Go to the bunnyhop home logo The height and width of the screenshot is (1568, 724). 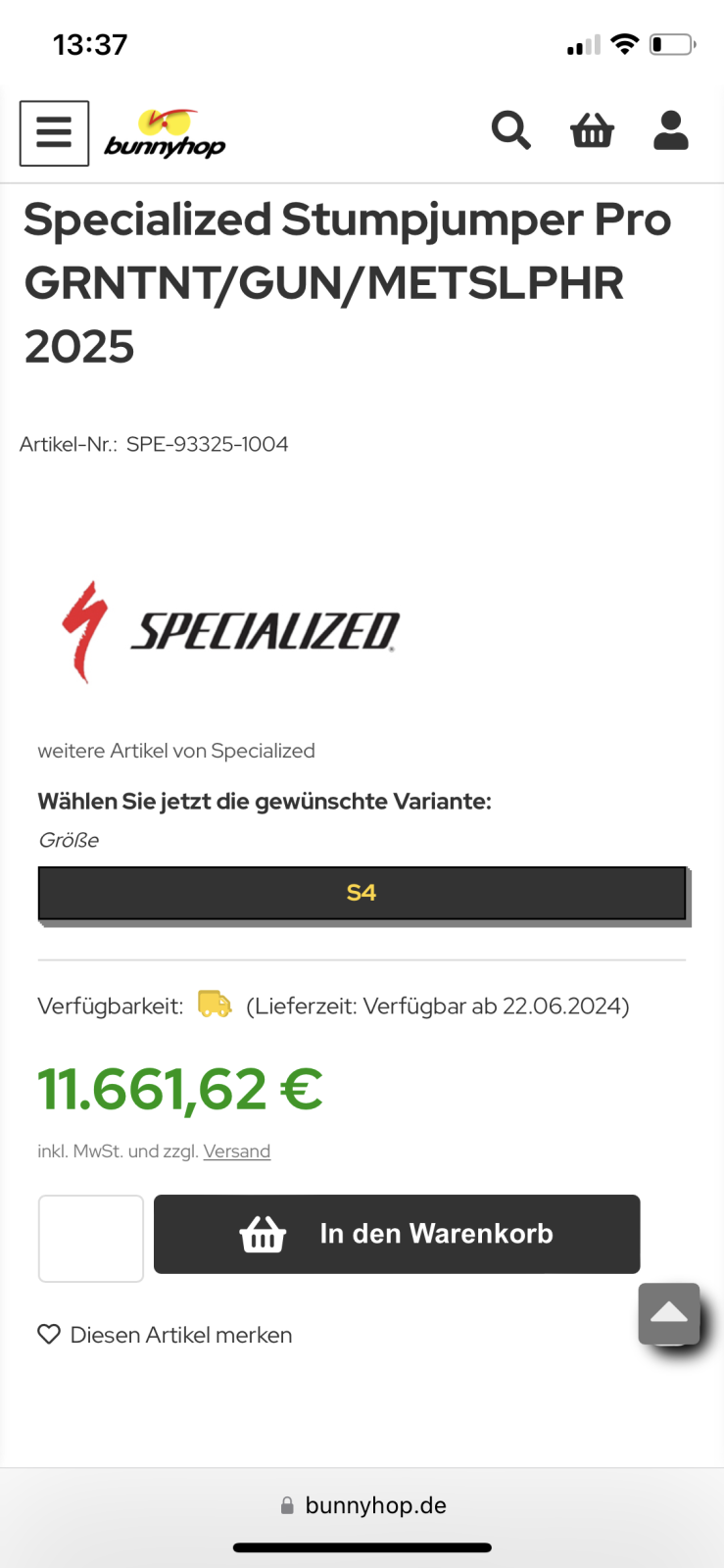pos(165,134)
